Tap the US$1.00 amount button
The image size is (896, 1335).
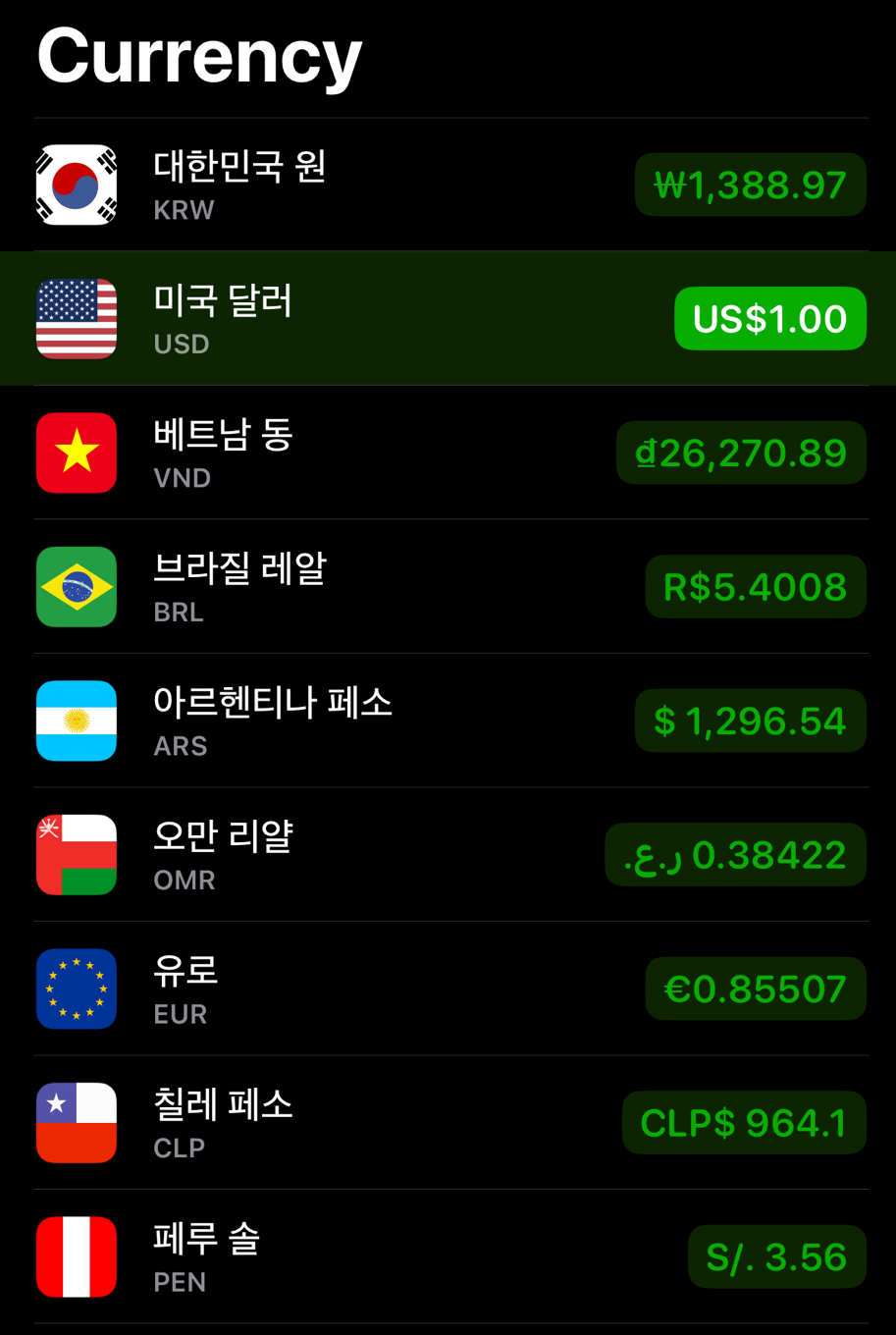(x=770, y=319)
